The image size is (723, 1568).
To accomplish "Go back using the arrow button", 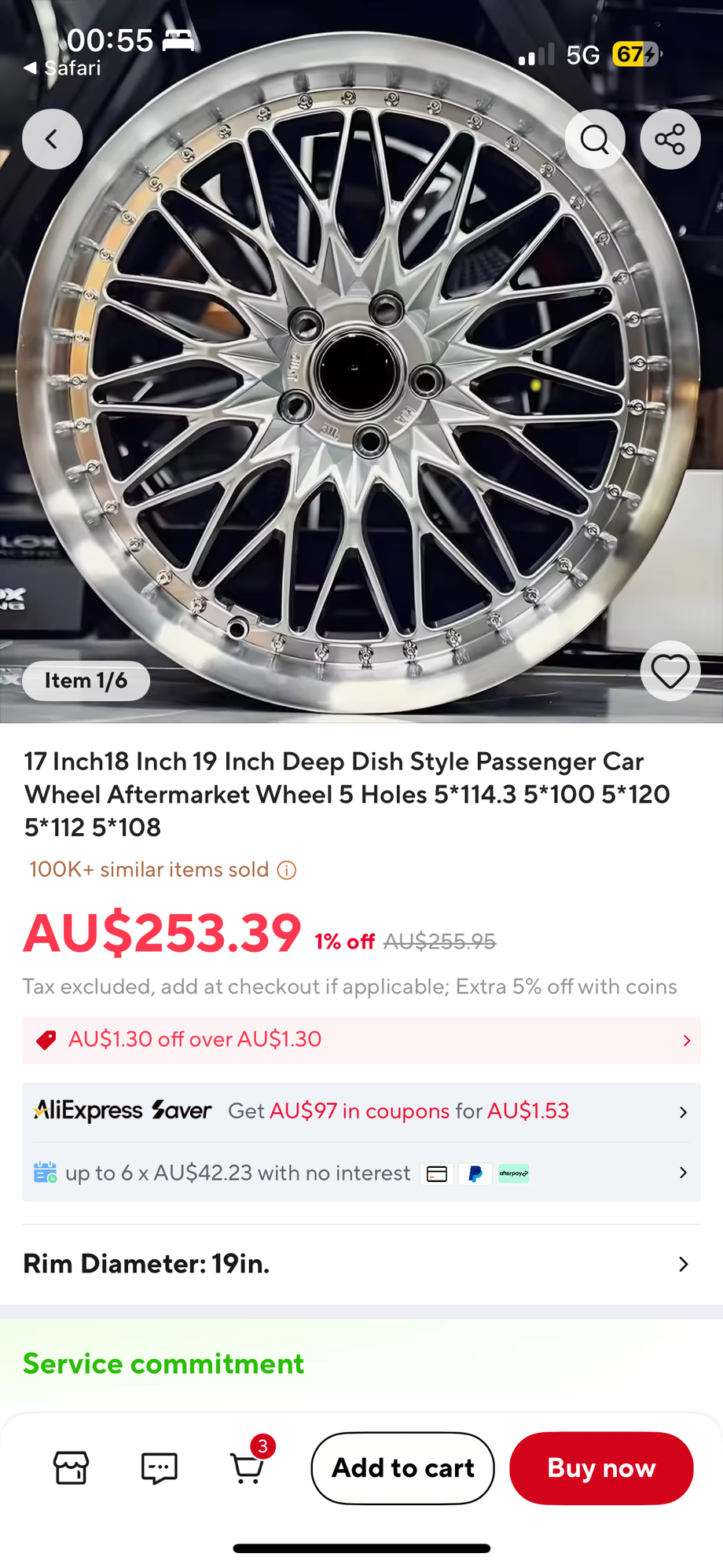I will (x=52, y=139).
